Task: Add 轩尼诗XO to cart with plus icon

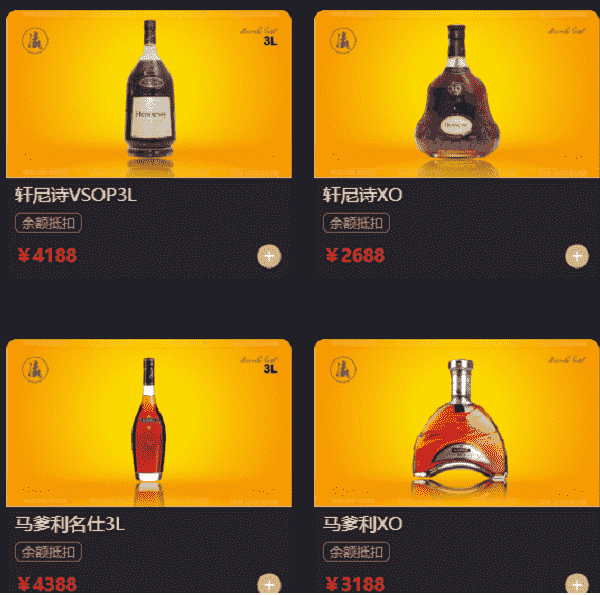Action: [577, 256]
